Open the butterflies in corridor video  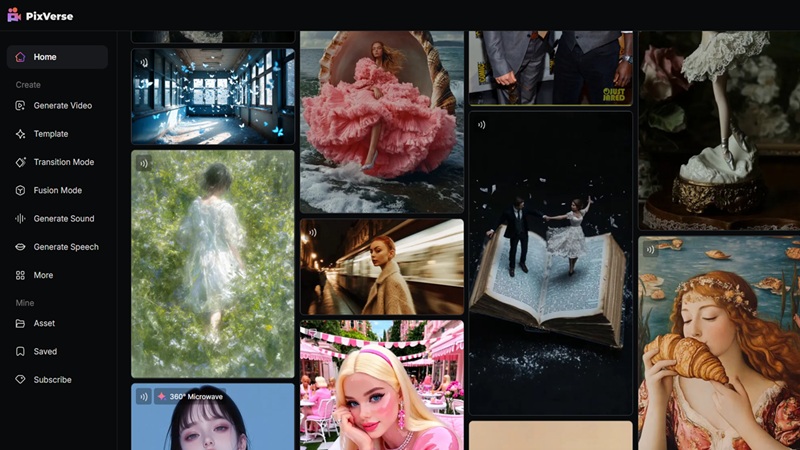tap(213, 96)
